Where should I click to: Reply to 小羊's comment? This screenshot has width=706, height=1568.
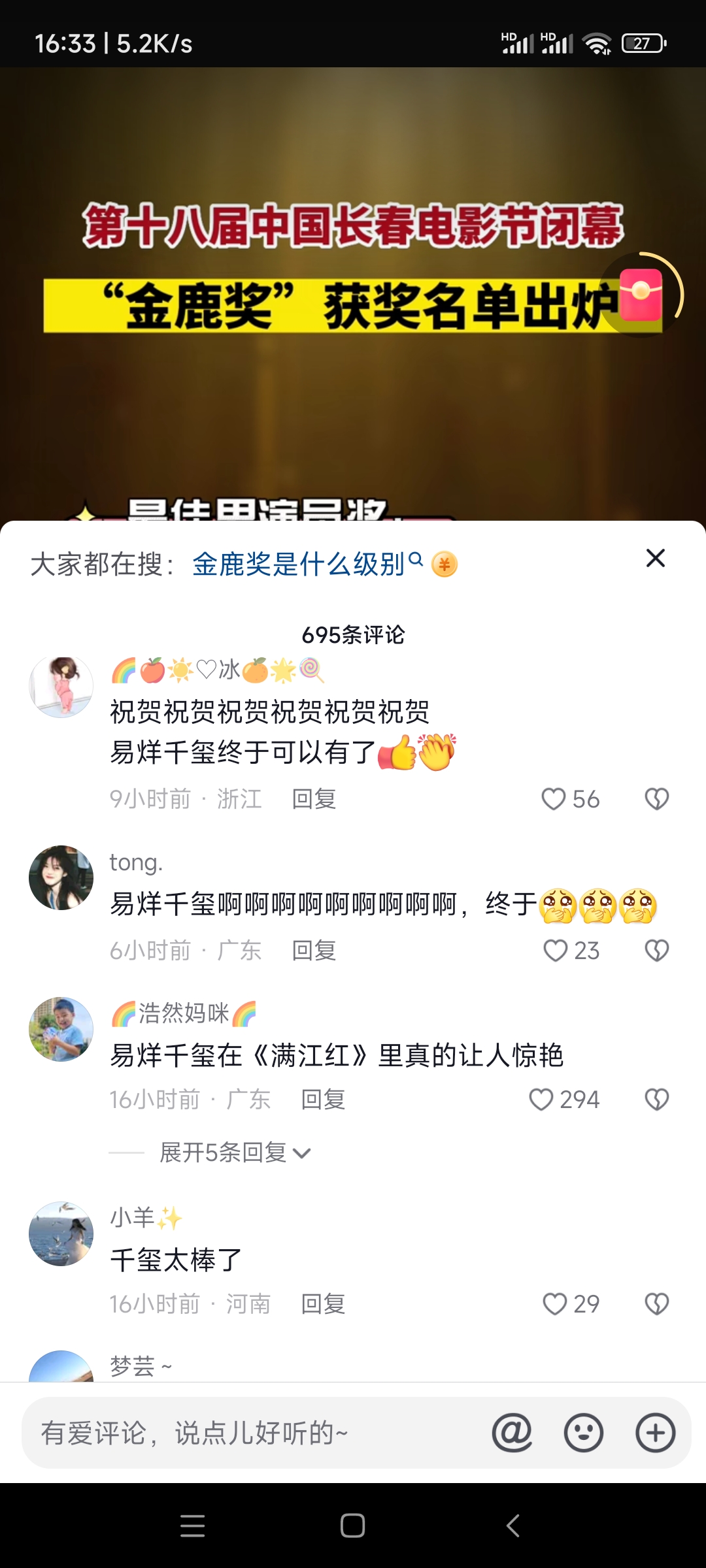click(x=323, y=1304)
